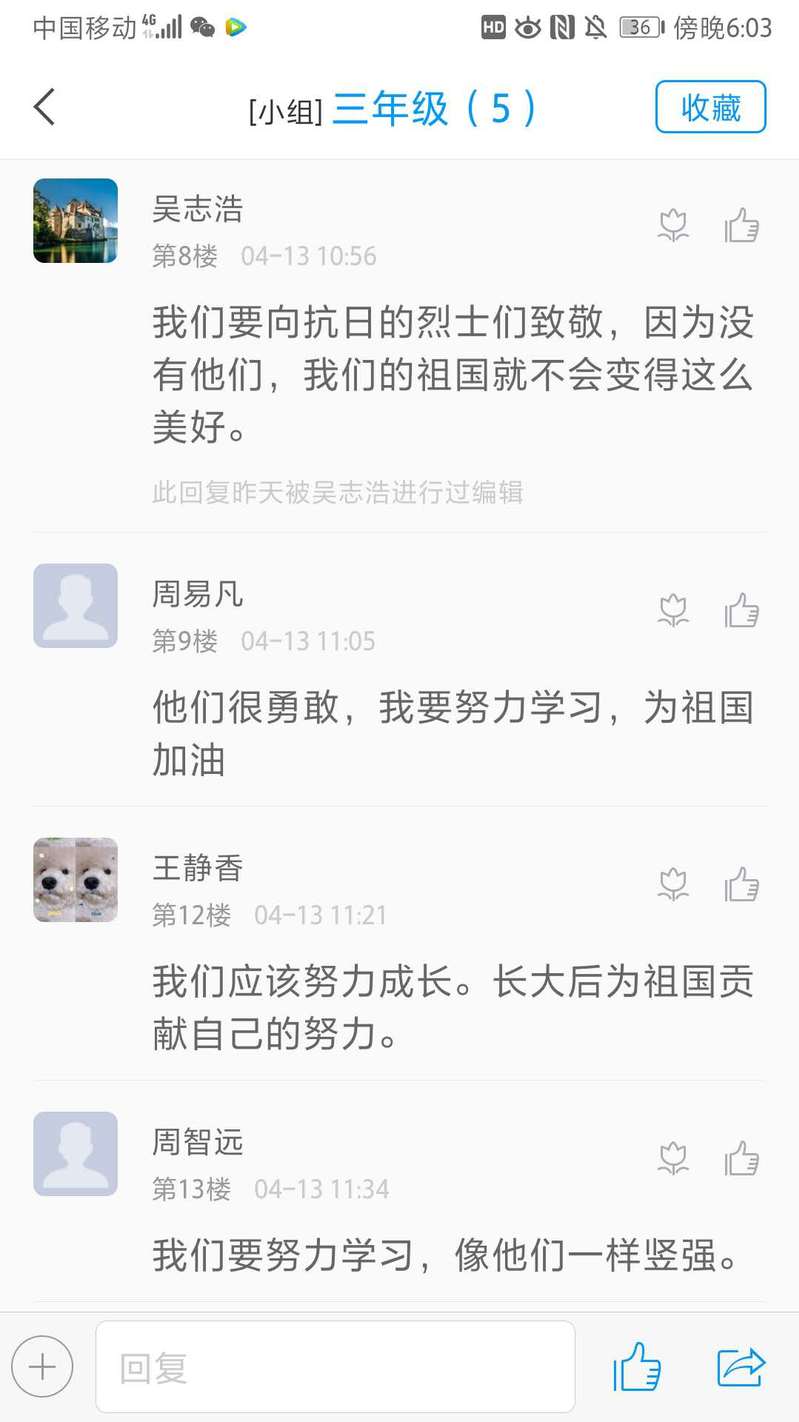Like 王静香's reply
The width and height of the screenshot is (799, 1422).
[742, 885]
